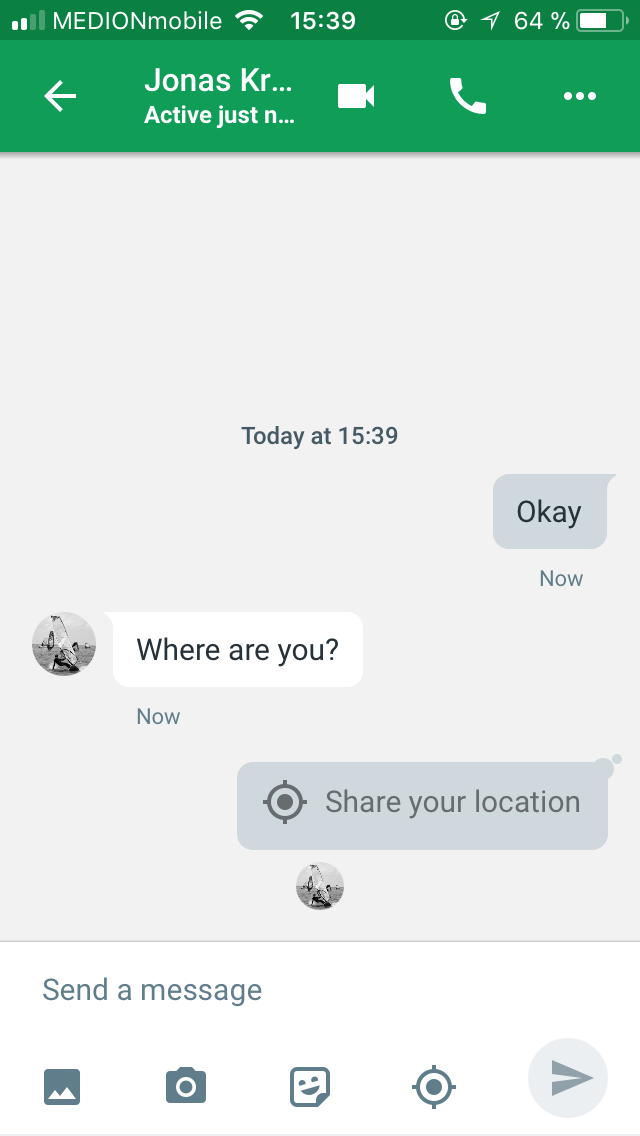
Task: Attach a photo from the gallery
Action: click(x=62, y=1087)
